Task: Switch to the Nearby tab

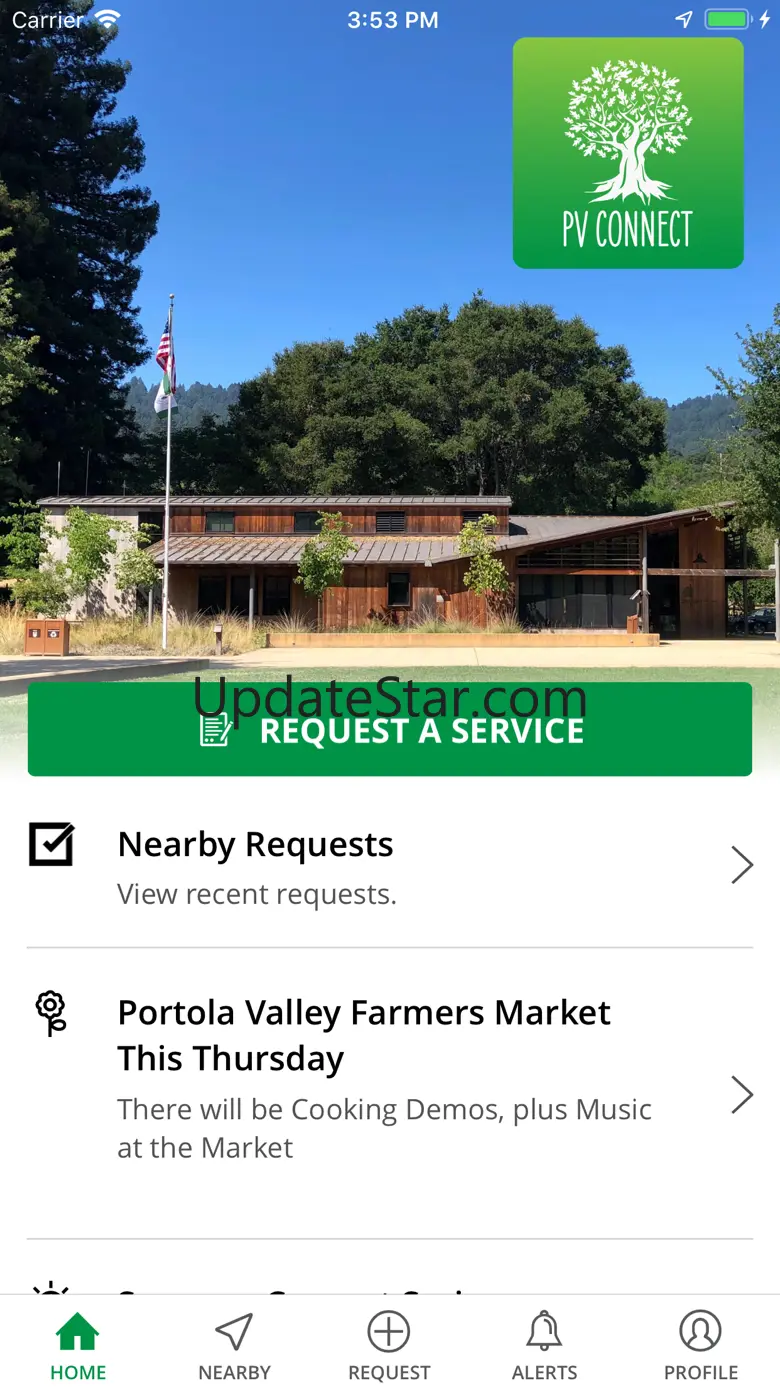Action: [234, 1346]
